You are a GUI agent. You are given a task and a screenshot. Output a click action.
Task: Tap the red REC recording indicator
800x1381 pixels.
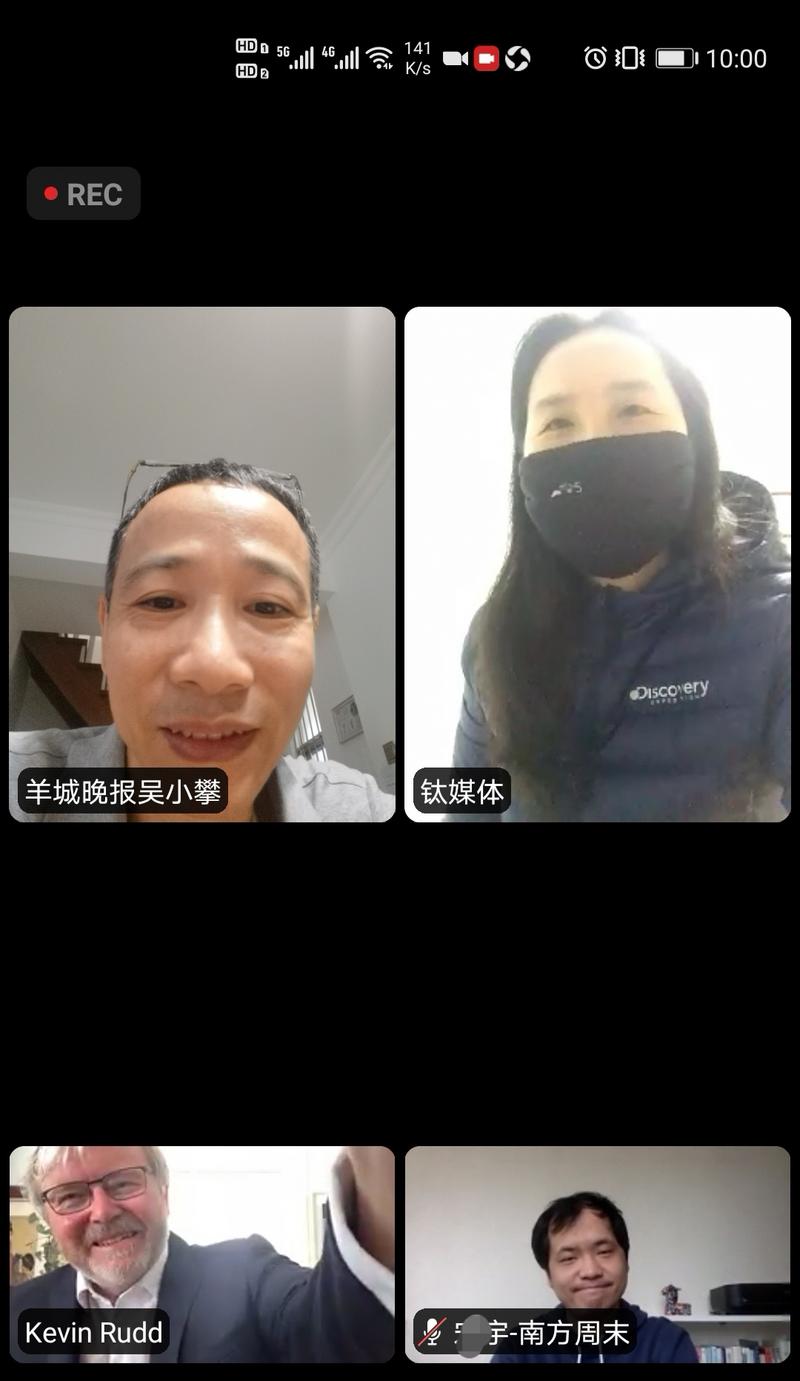(83, 193)
